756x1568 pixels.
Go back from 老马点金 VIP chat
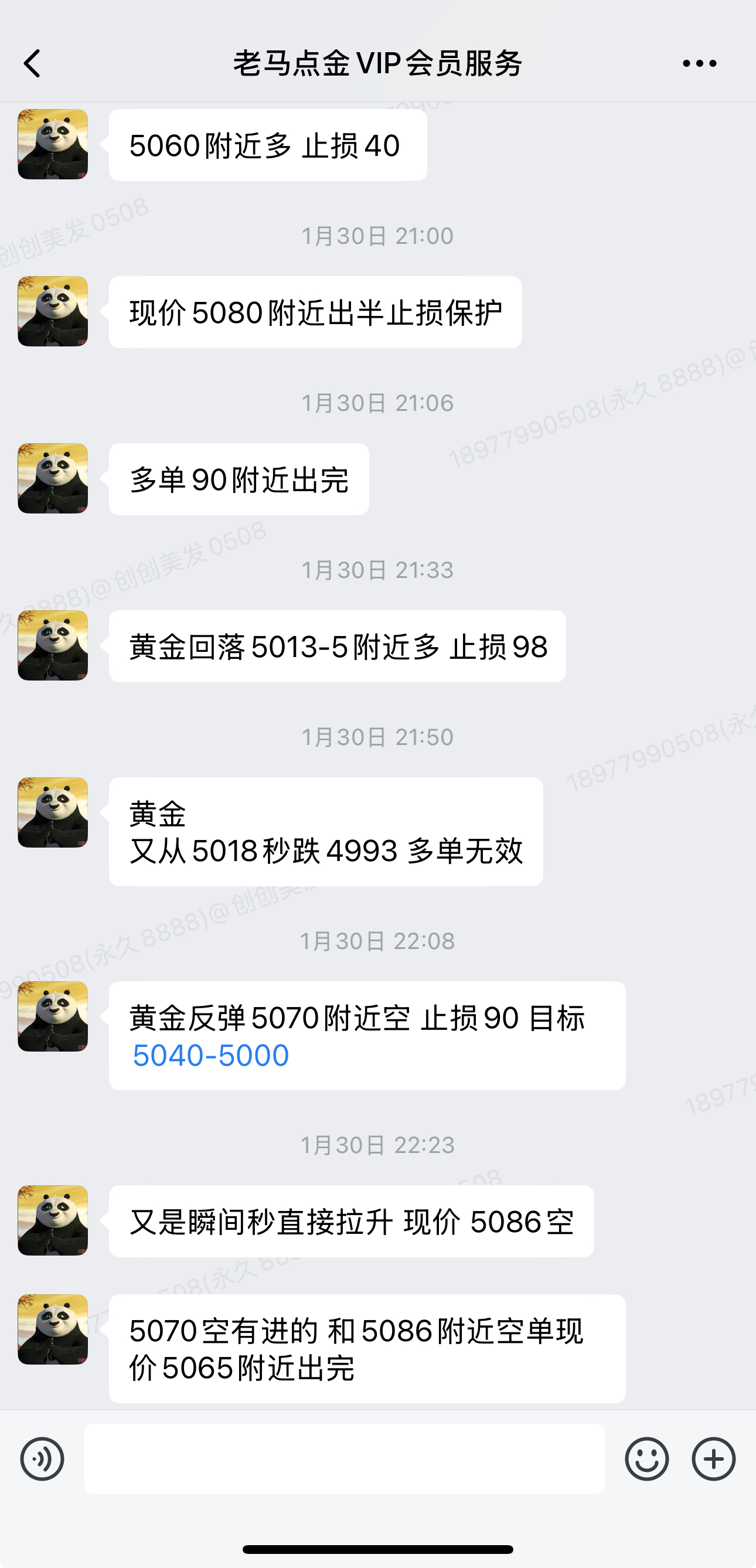tap(32, 63)
